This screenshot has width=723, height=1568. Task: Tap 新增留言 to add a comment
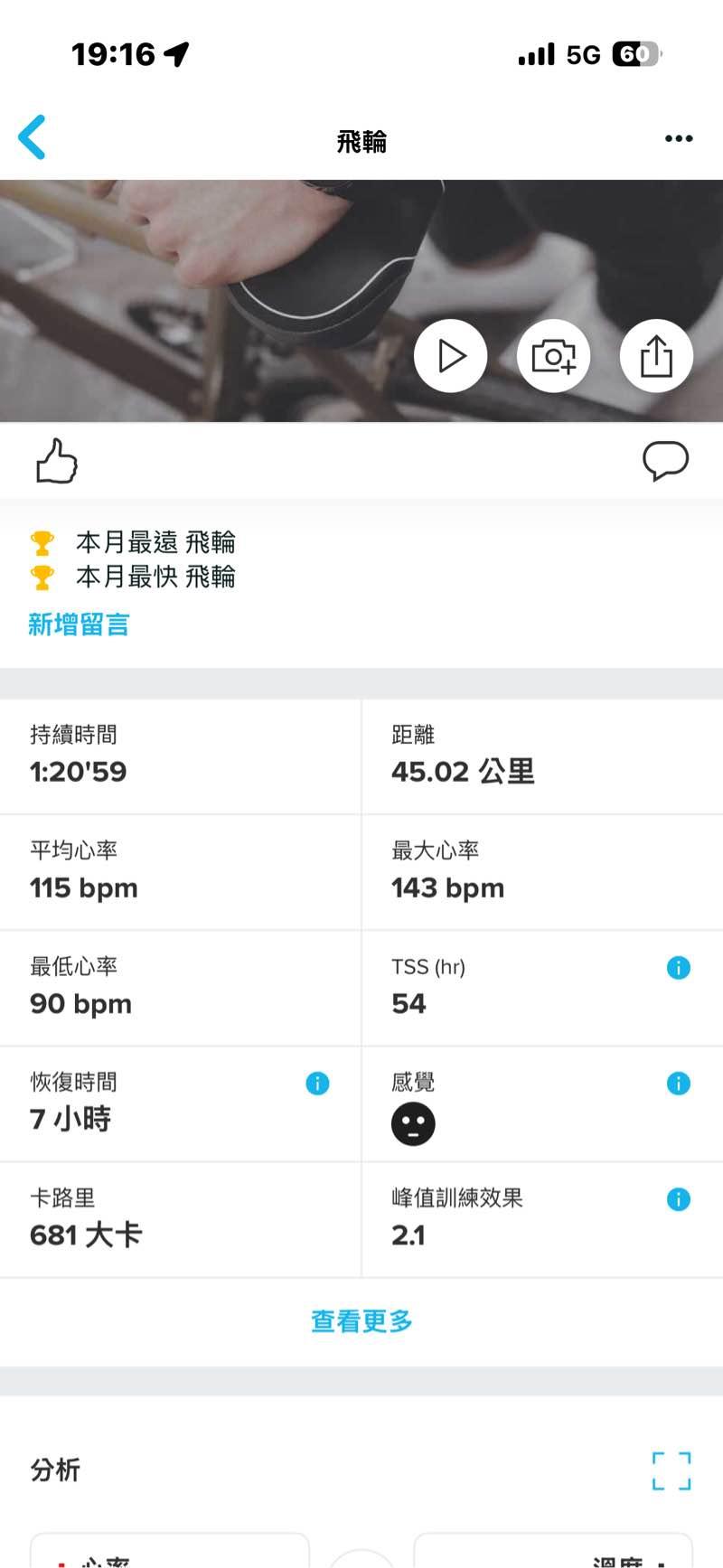(80, 624)
